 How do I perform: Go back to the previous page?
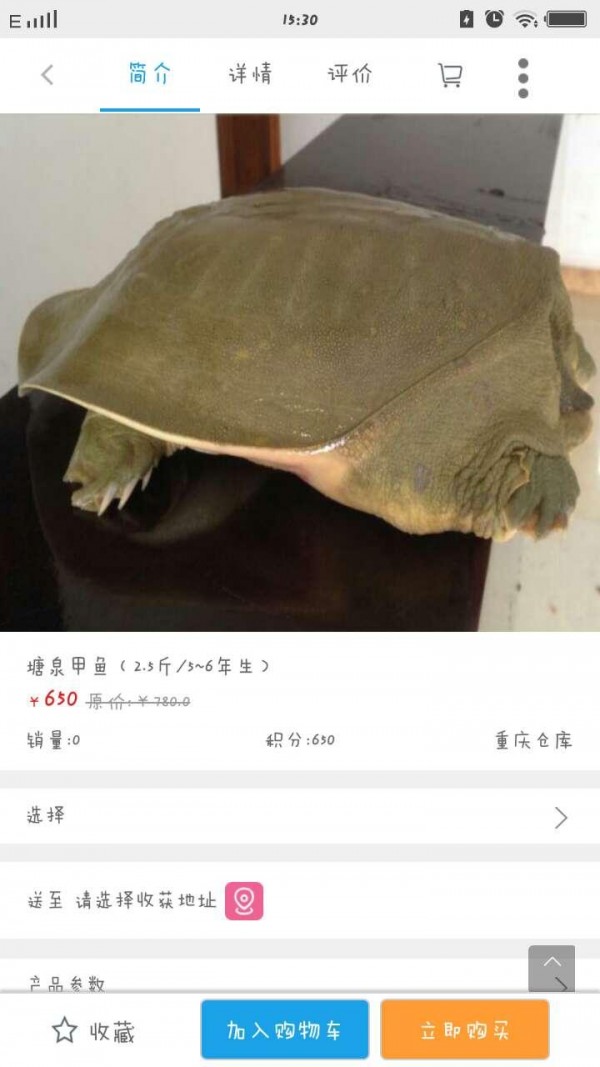pyautogui.click(x=47, y=75)
